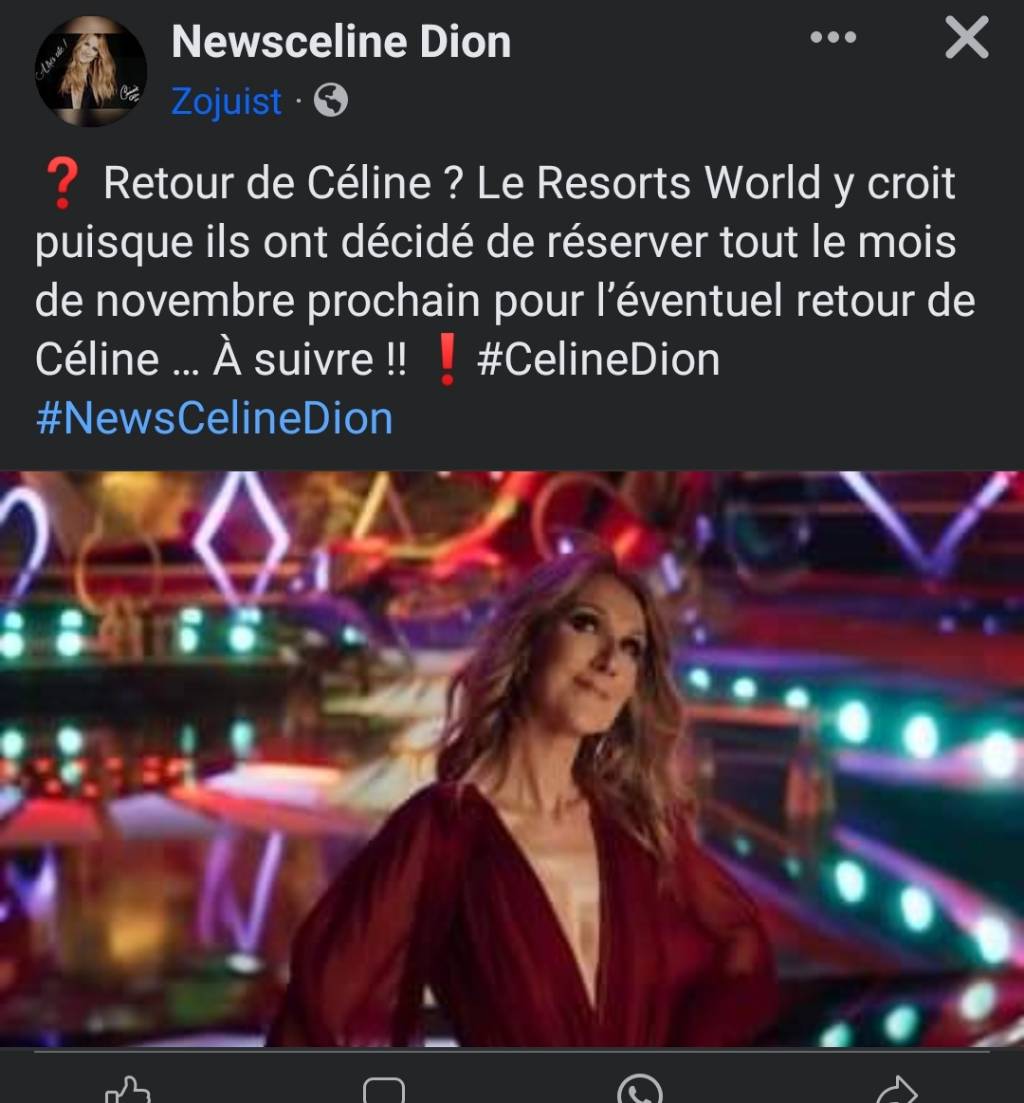Send the post via WhatsApp

tap(640, 1090)
